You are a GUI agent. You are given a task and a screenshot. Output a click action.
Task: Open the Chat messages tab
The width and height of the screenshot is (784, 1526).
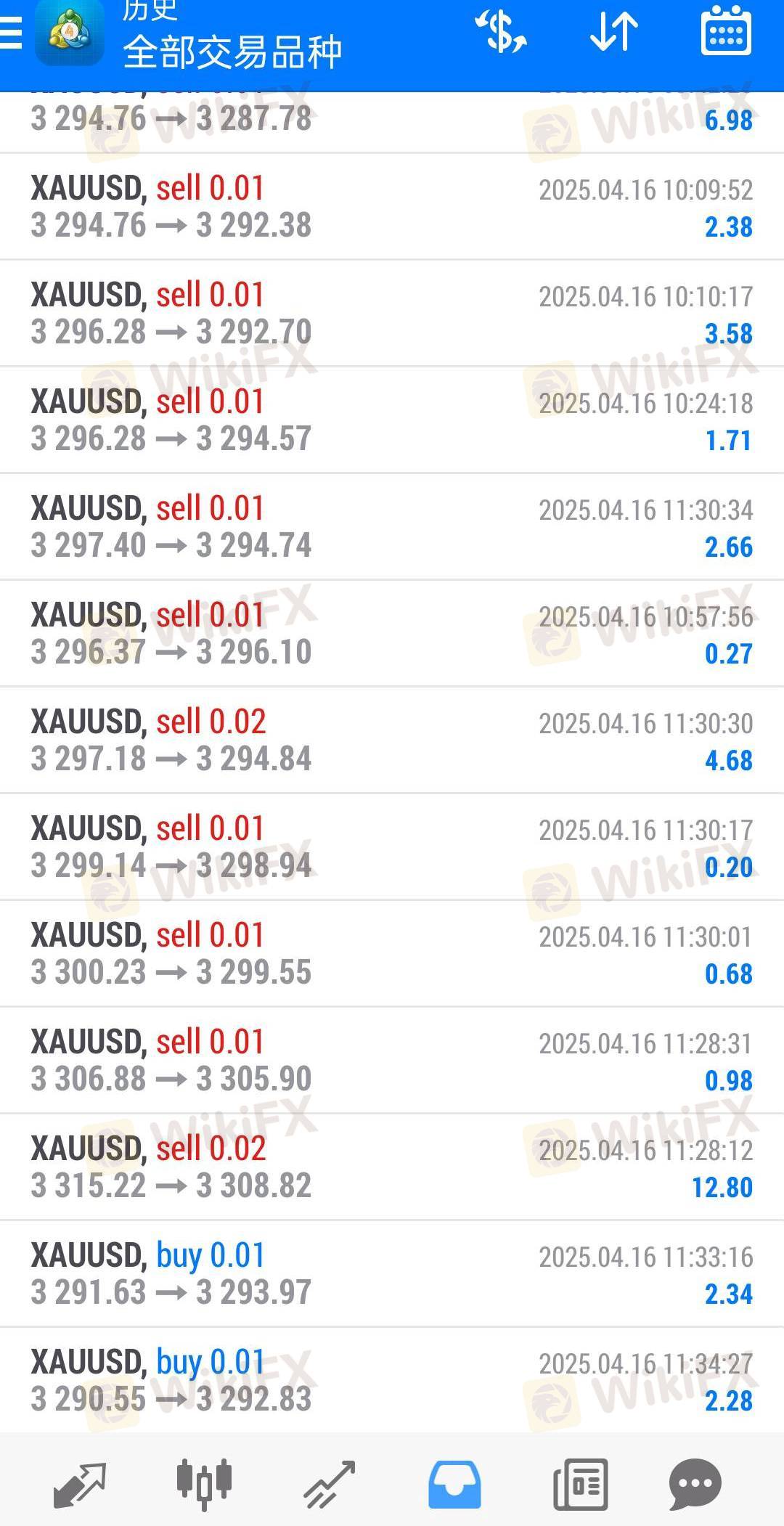(695, 1485)
